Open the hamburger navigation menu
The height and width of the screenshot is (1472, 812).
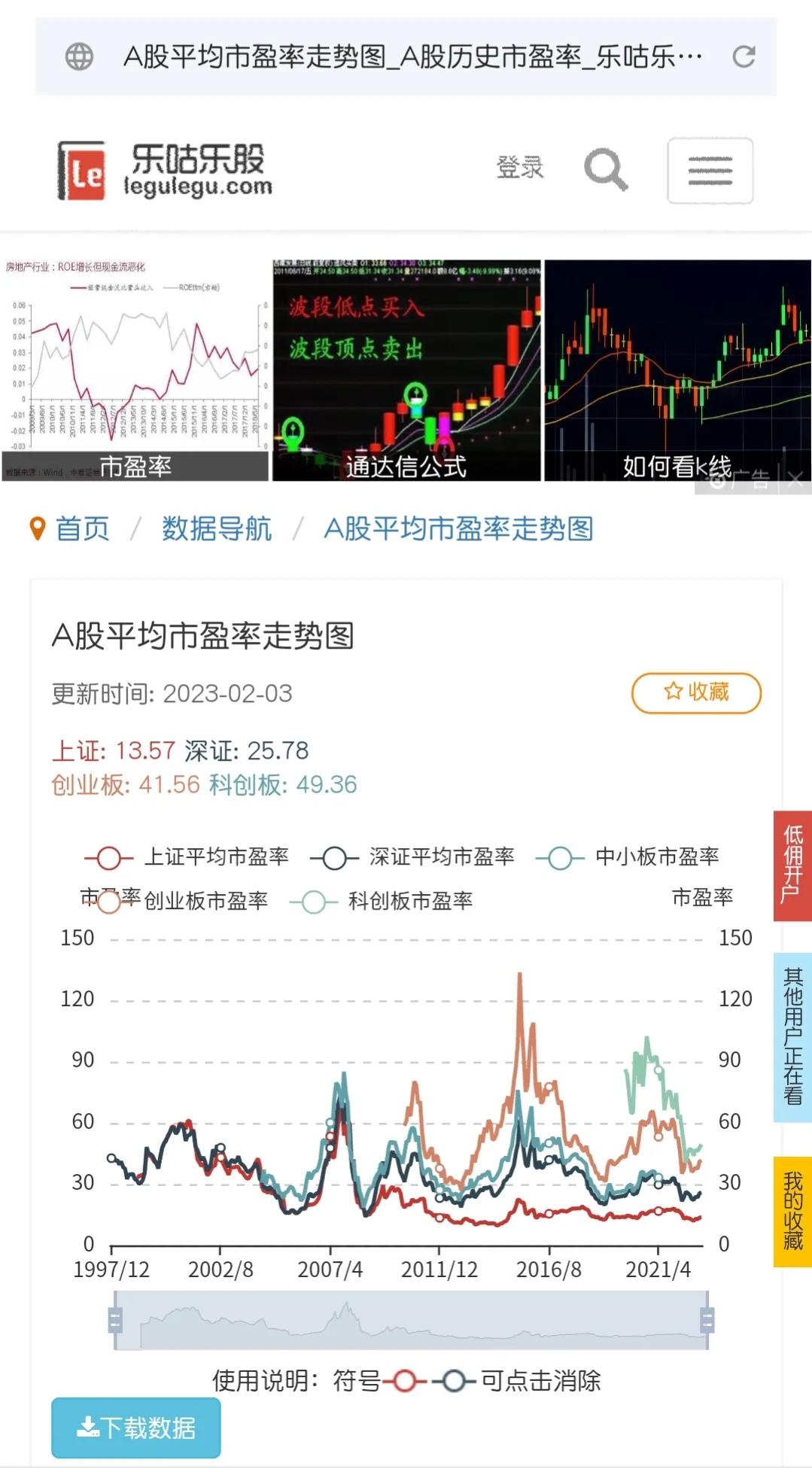pos(708,171)
